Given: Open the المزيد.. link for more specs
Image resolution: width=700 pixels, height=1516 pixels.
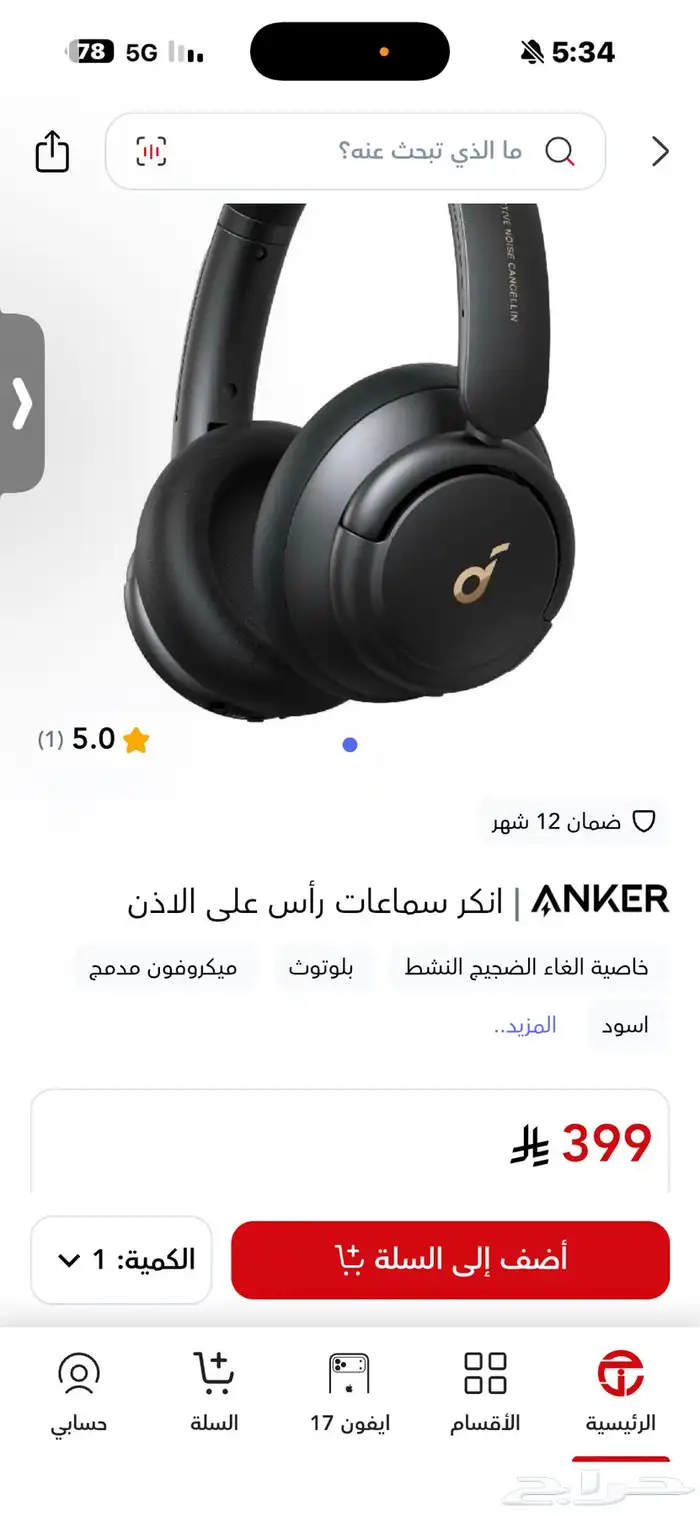Looking at the screenshot, I should click(525, 1026).
